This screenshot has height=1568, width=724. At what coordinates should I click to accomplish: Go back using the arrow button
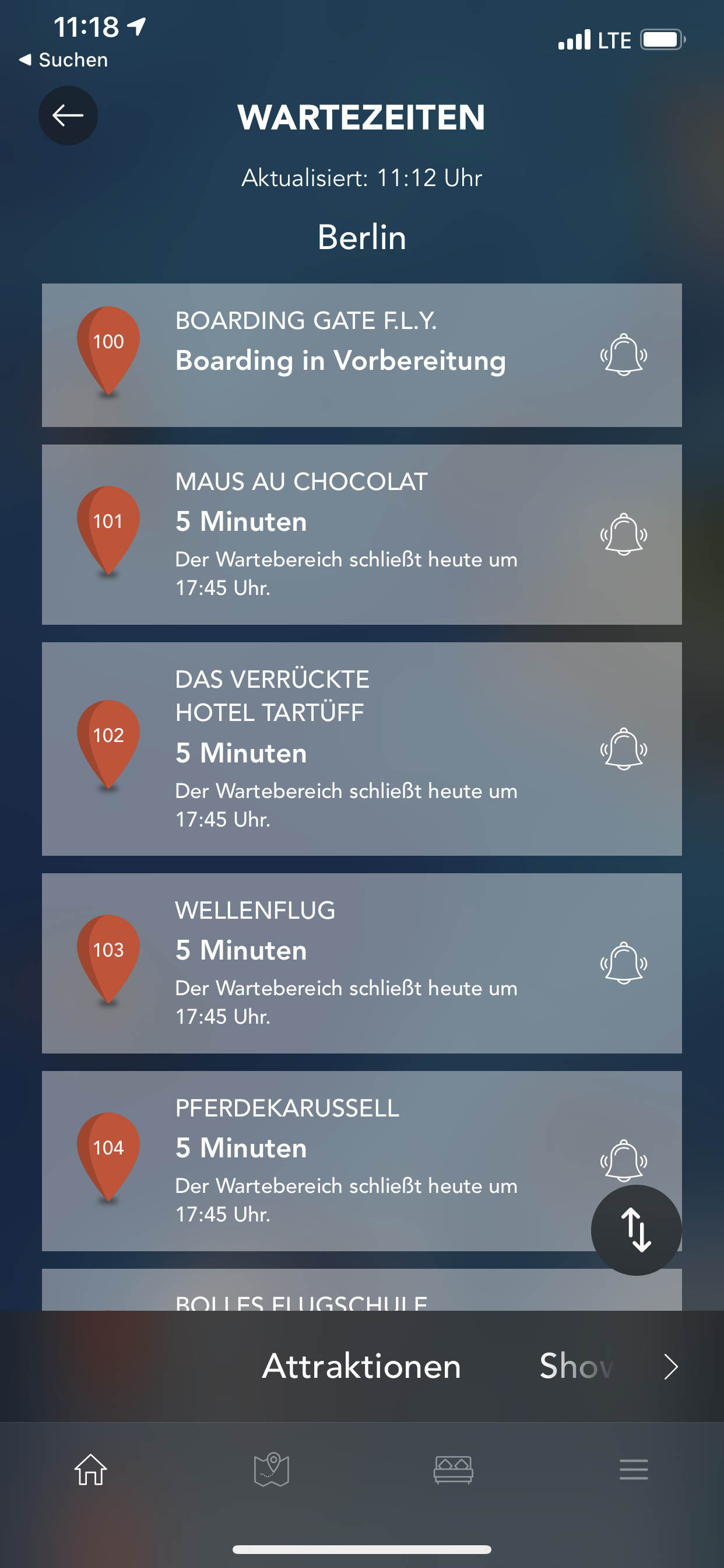[x=68, y=116]
